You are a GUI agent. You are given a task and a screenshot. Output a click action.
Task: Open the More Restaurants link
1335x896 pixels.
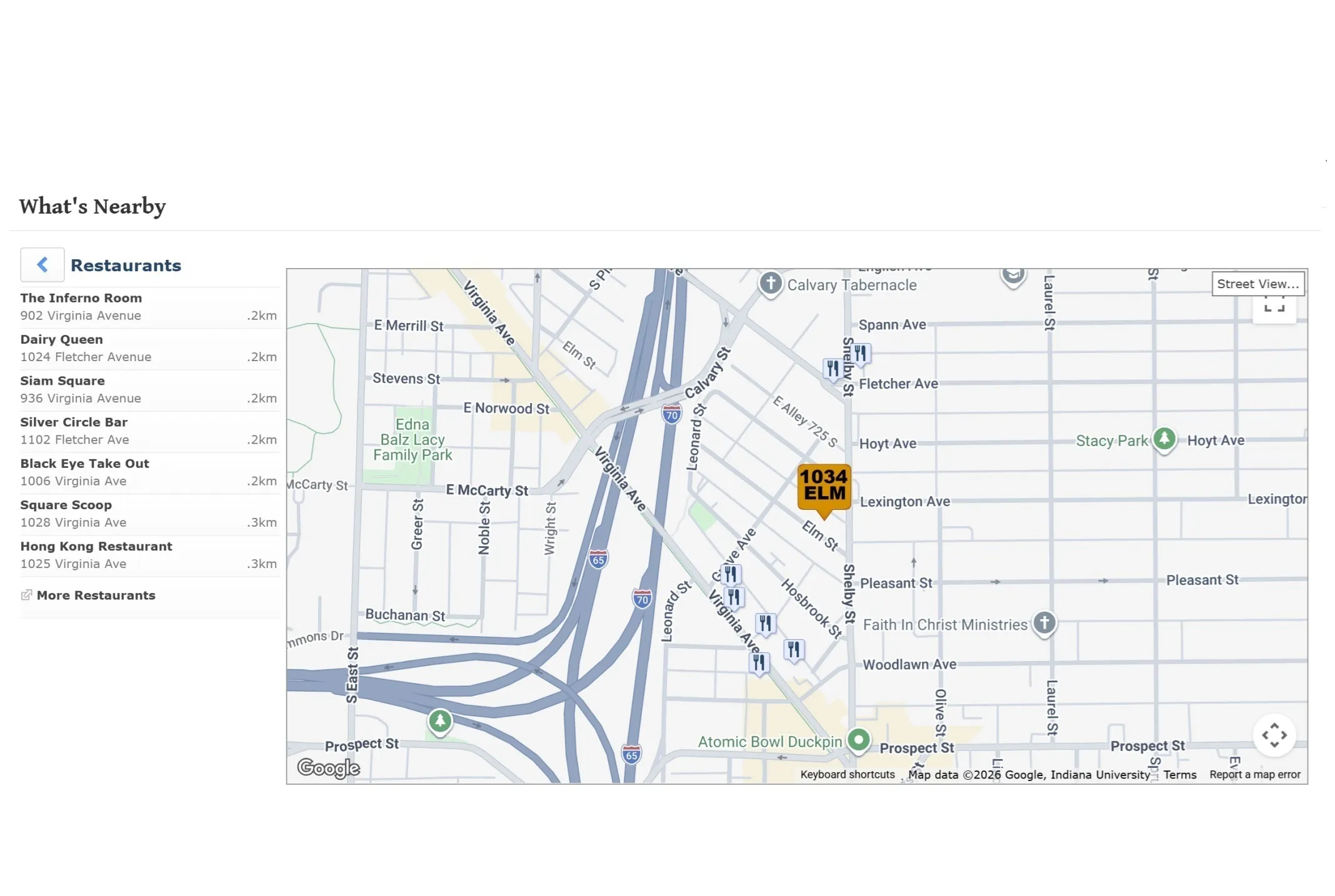(96, 595)
